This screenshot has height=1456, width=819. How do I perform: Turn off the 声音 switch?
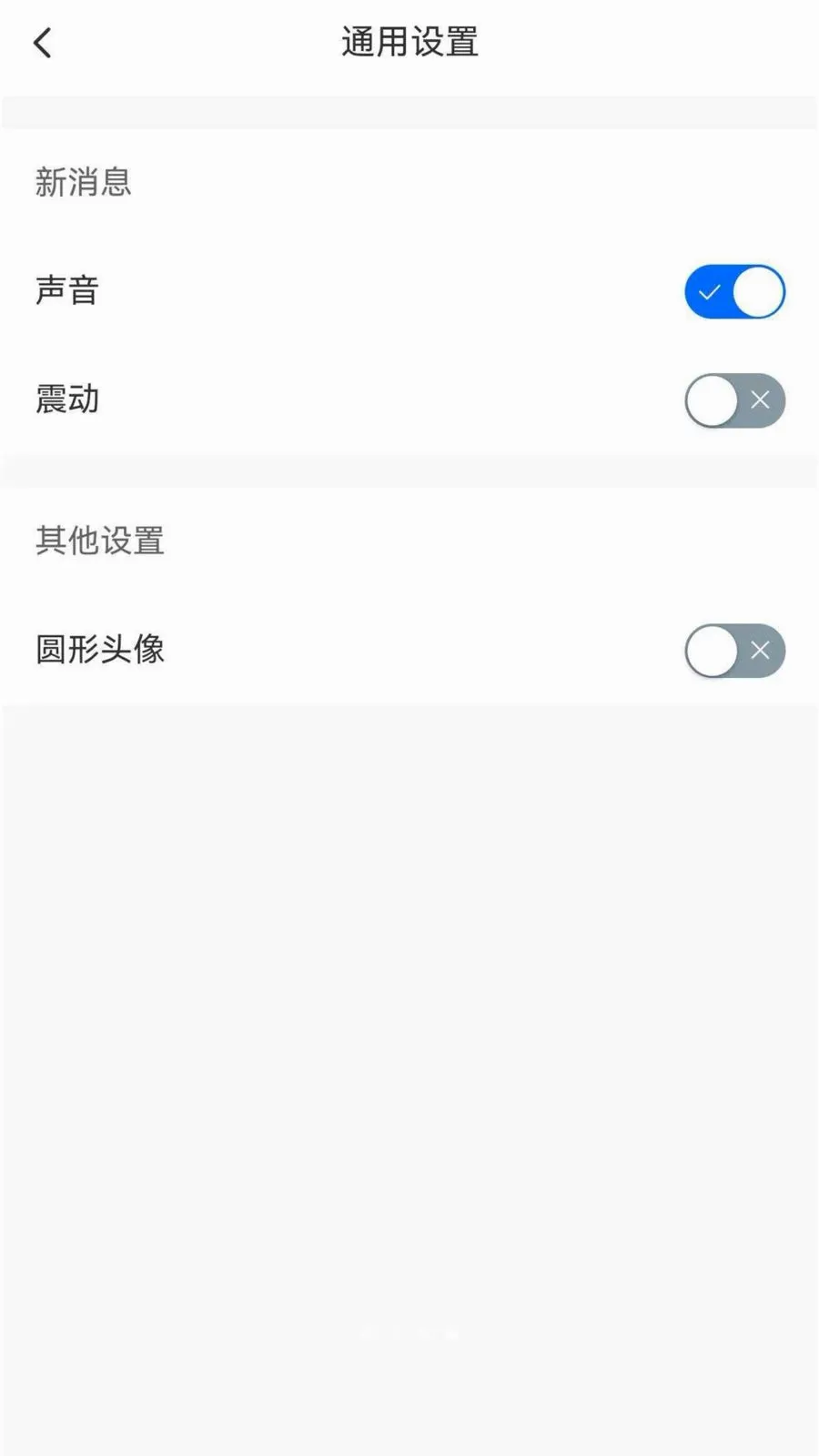point(734,292)
